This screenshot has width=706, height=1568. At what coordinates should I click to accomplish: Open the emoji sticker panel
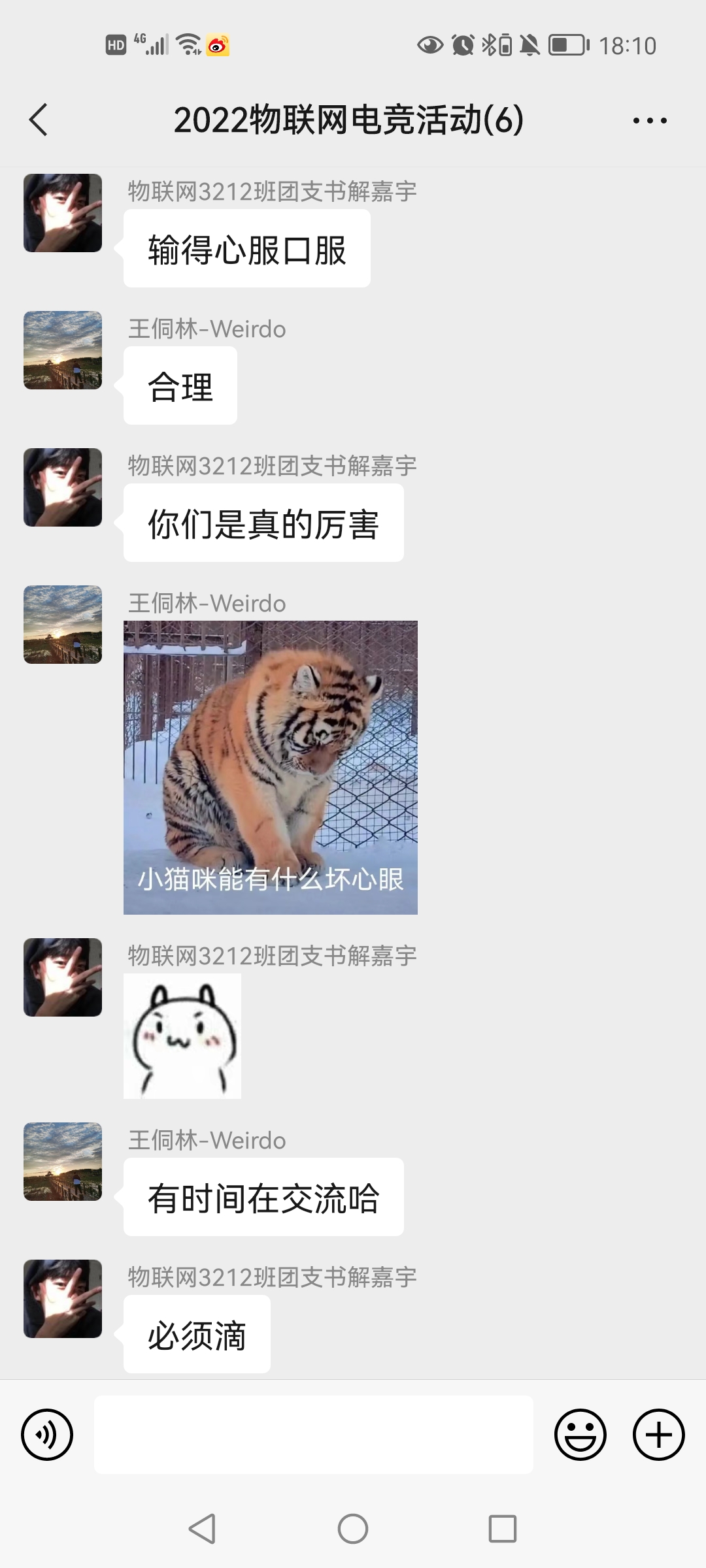[580, 1435]
